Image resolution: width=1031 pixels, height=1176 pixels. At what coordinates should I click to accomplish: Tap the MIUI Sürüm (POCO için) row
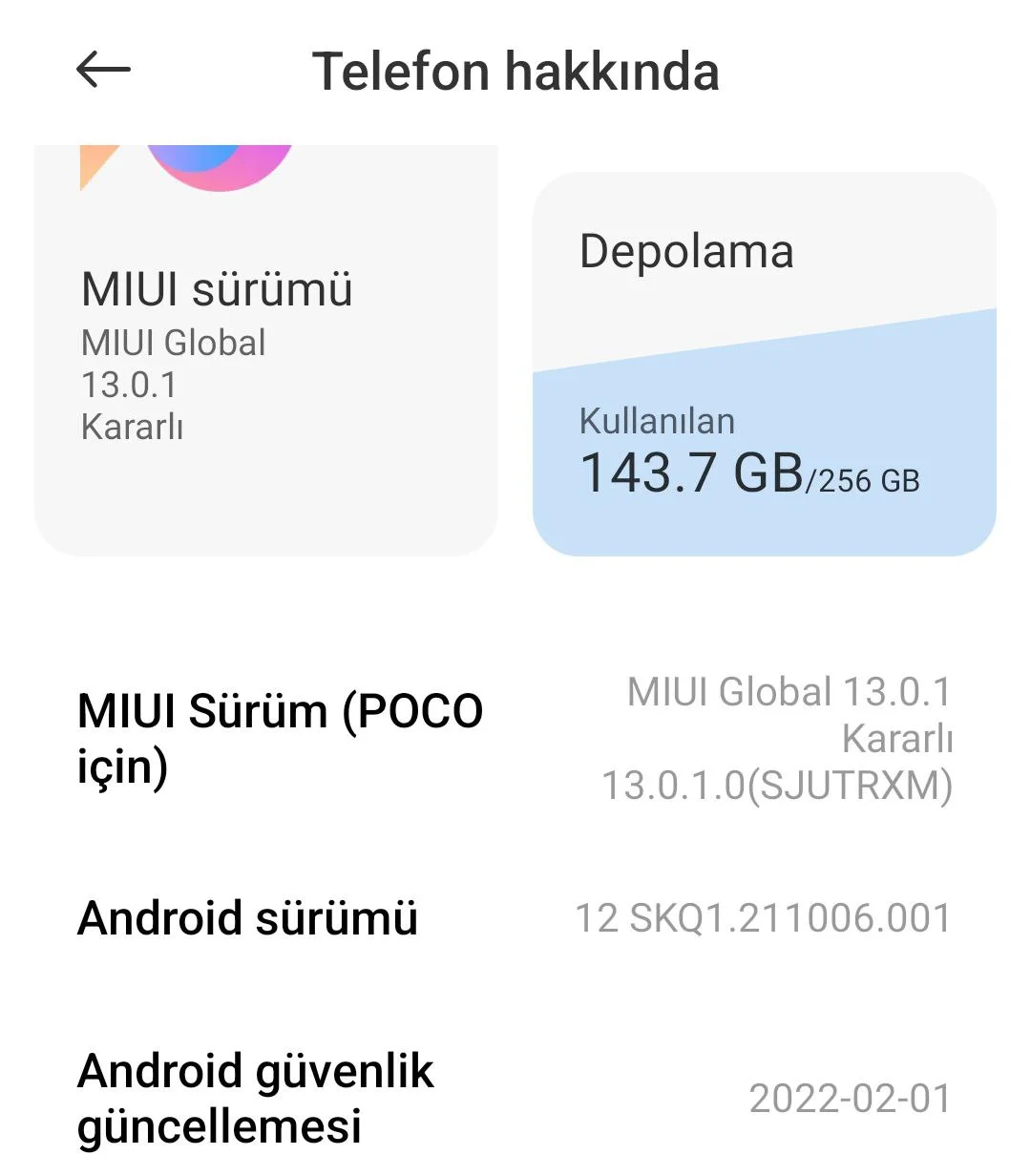515,738
